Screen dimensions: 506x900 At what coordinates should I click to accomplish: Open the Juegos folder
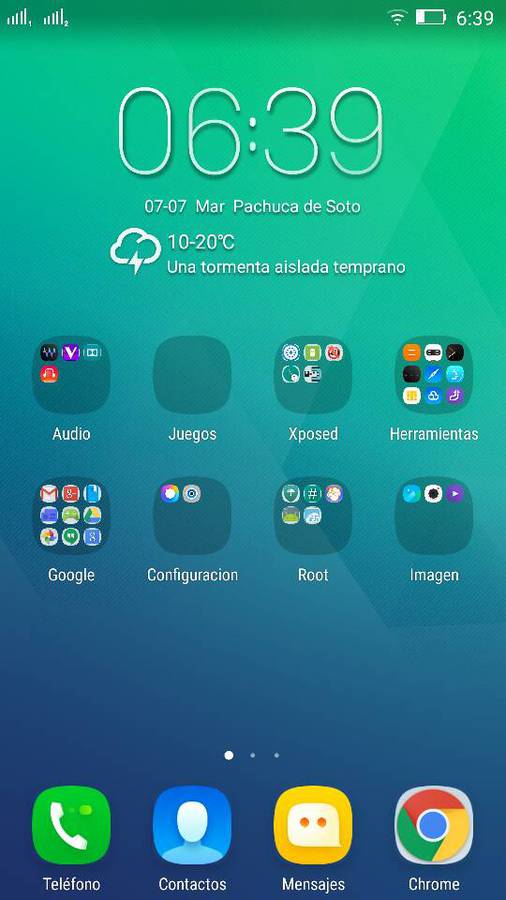[x=192, y=375]
